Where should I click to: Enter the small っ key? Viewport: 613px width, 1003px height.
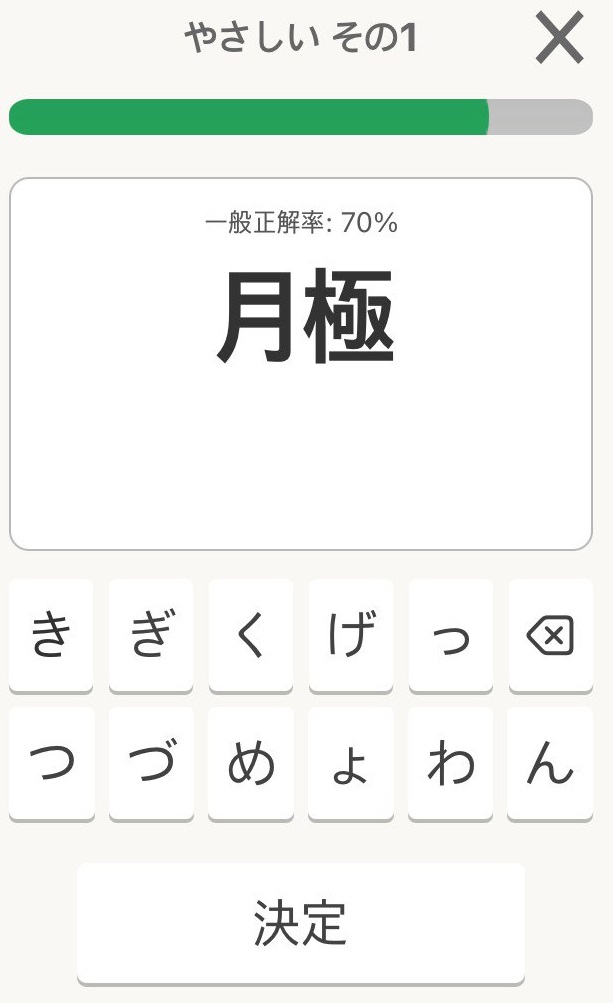[451, 635]
